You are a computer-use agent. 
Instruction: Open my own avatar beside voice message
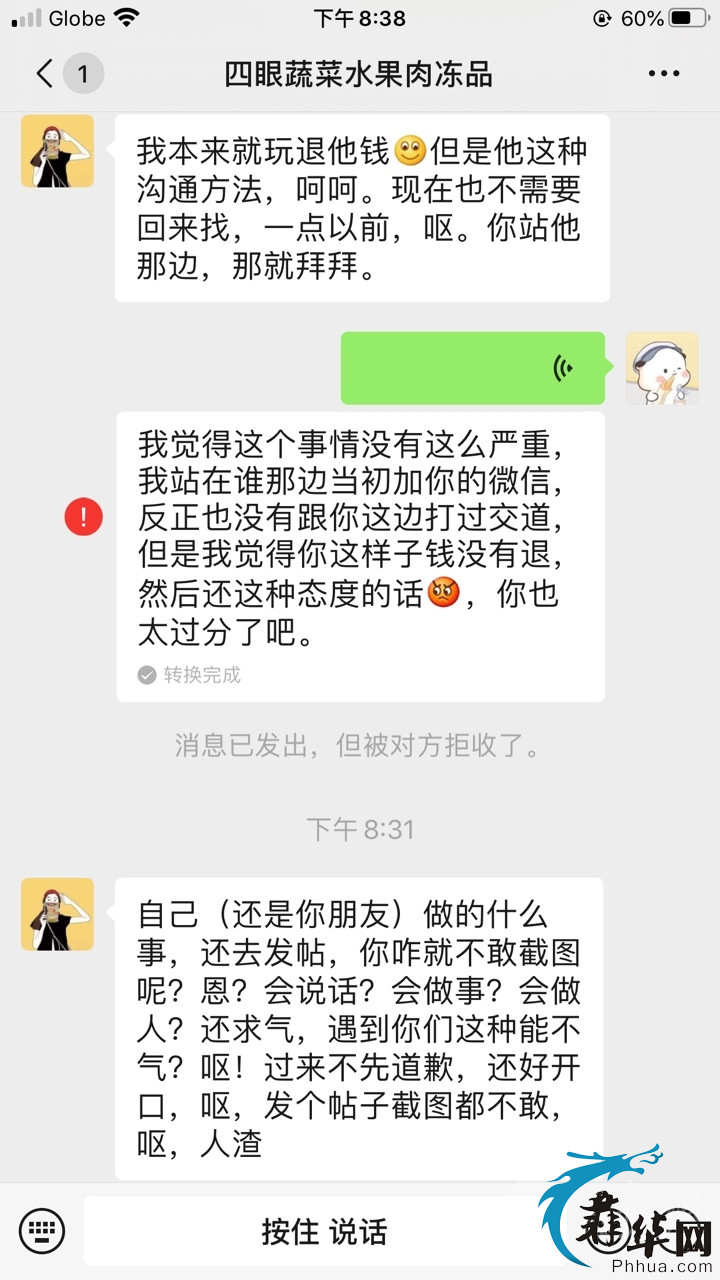click(662, 368)
